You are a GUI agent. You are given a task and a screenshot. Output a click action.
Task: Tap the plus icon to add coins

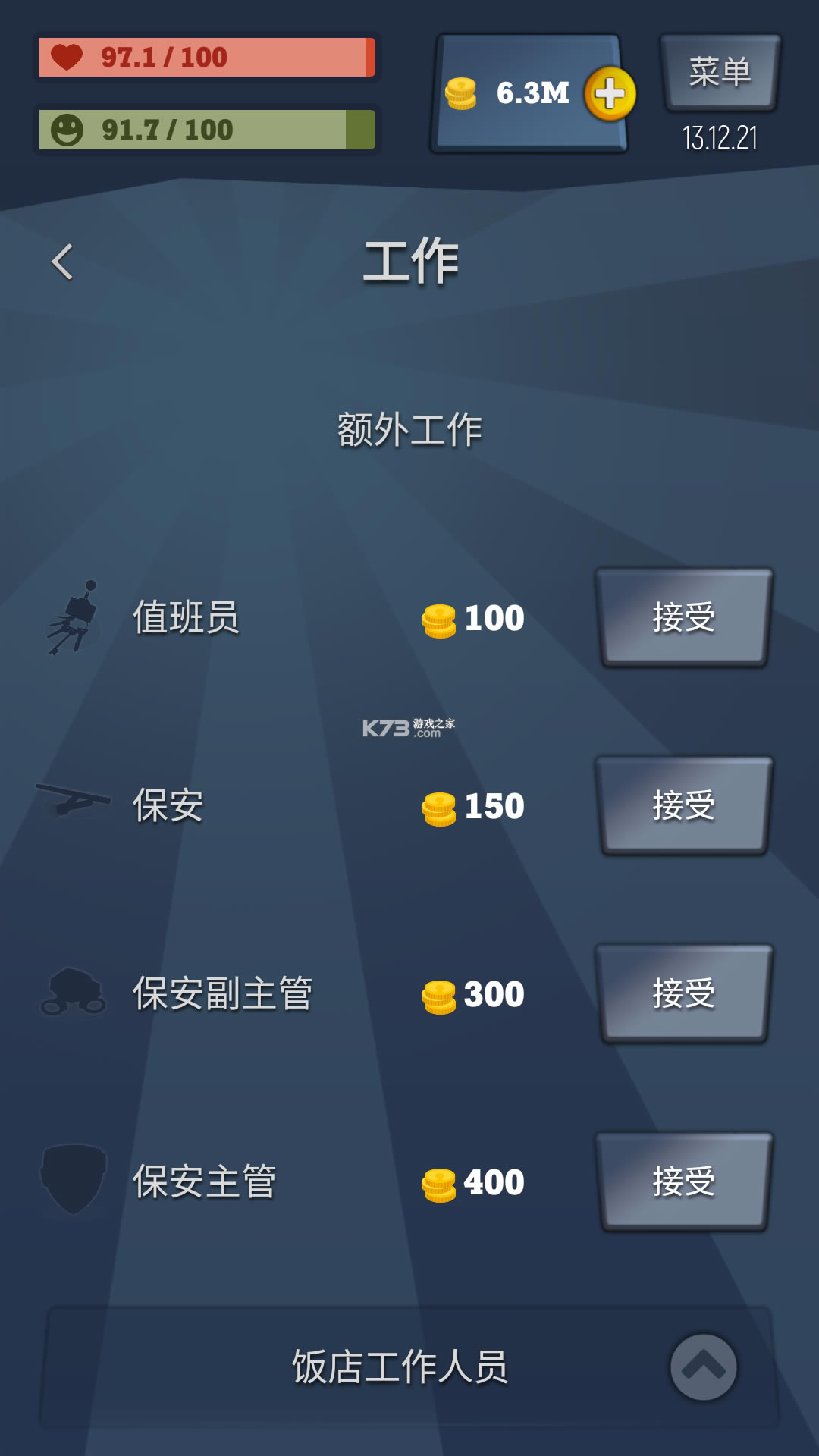click(610, 94)
